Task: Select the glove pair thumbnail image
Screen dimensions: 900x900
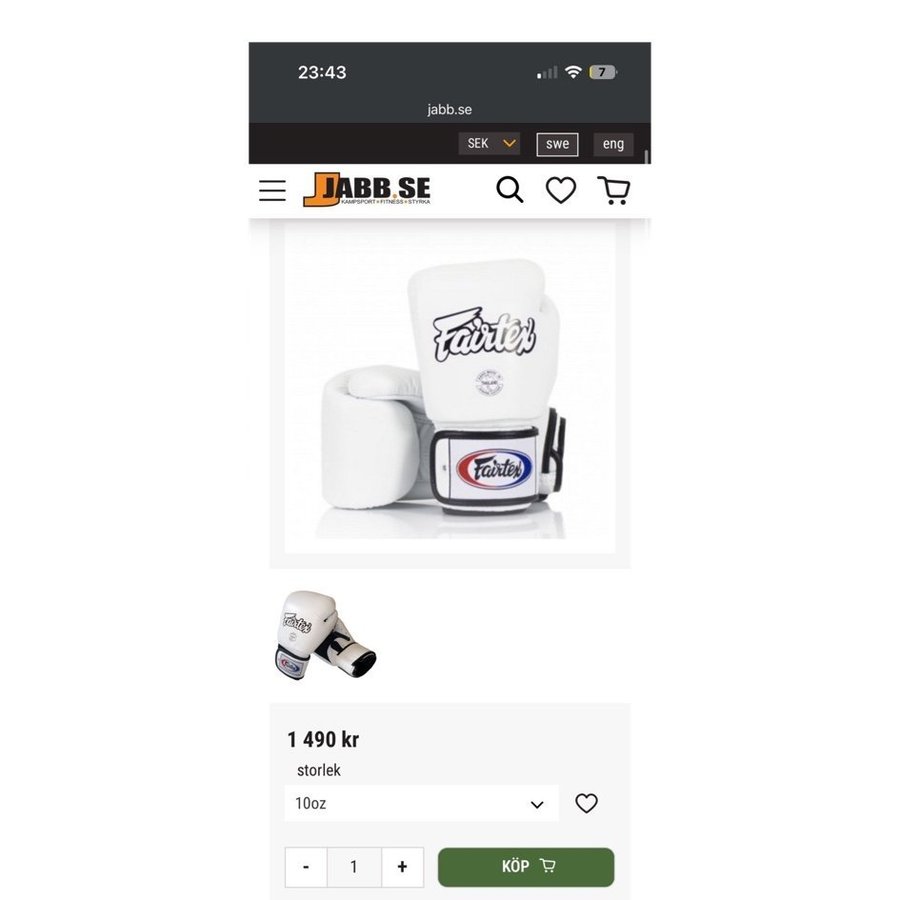Action: pyautogui.click(x=325, y=635)
